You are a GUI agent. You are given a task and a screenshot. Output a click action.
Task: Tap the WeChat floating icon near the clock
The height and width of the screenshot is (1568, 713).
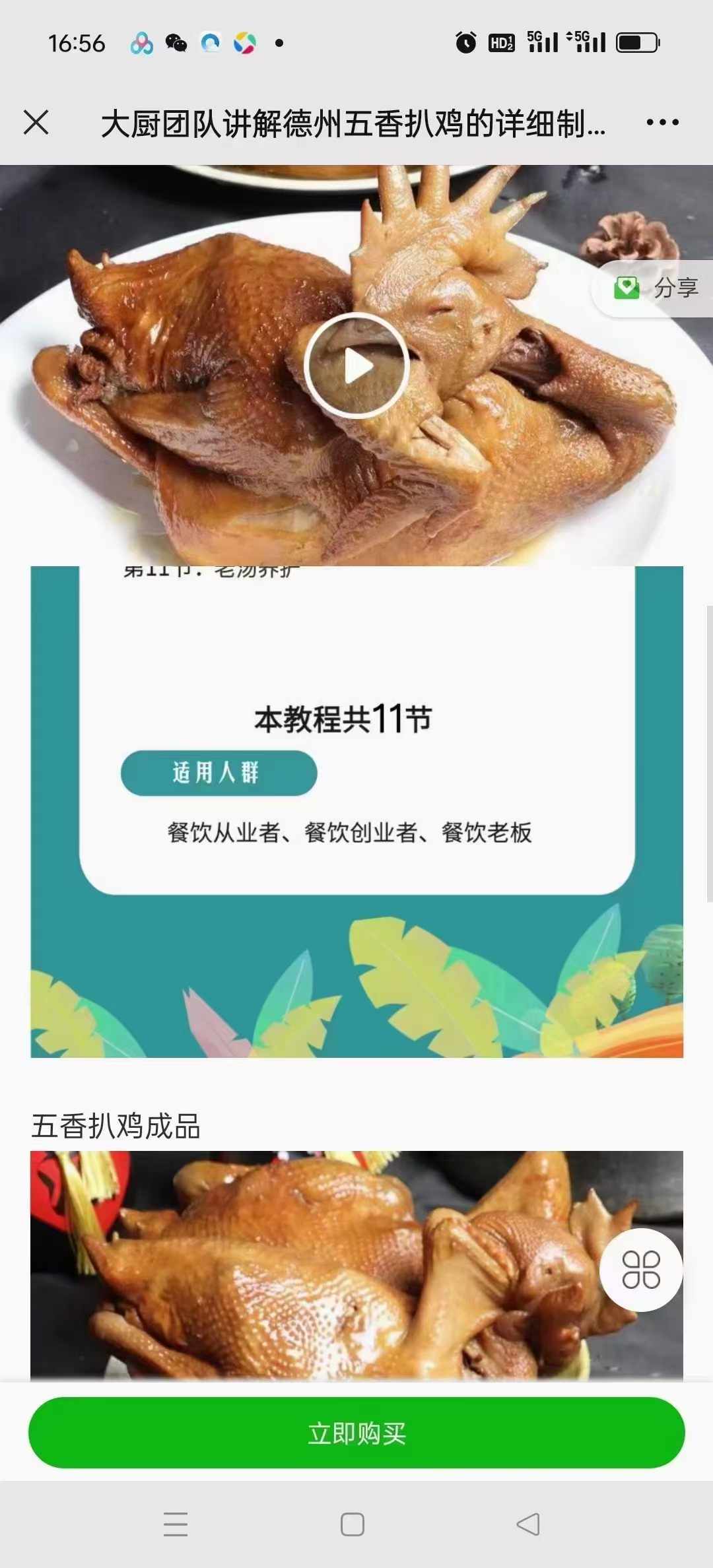coord(176,43)
